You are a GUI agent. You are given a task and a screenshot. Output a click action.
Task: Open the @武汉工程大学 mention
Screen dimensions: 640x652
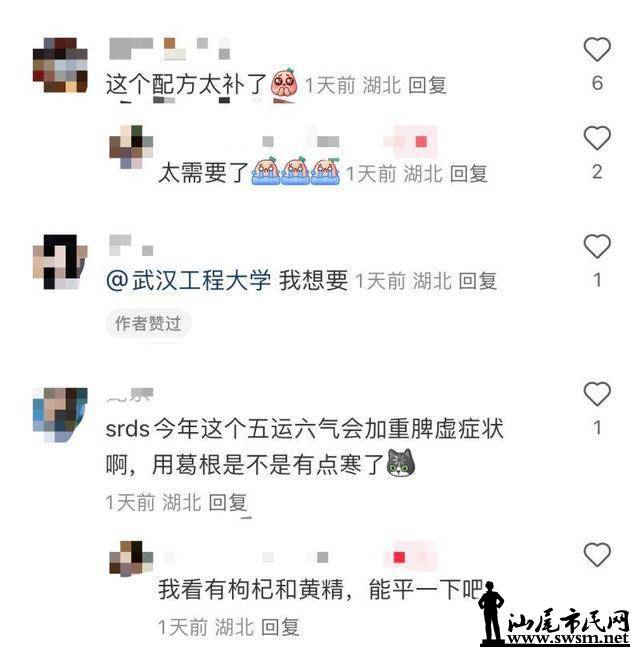(x=189, y=281)
